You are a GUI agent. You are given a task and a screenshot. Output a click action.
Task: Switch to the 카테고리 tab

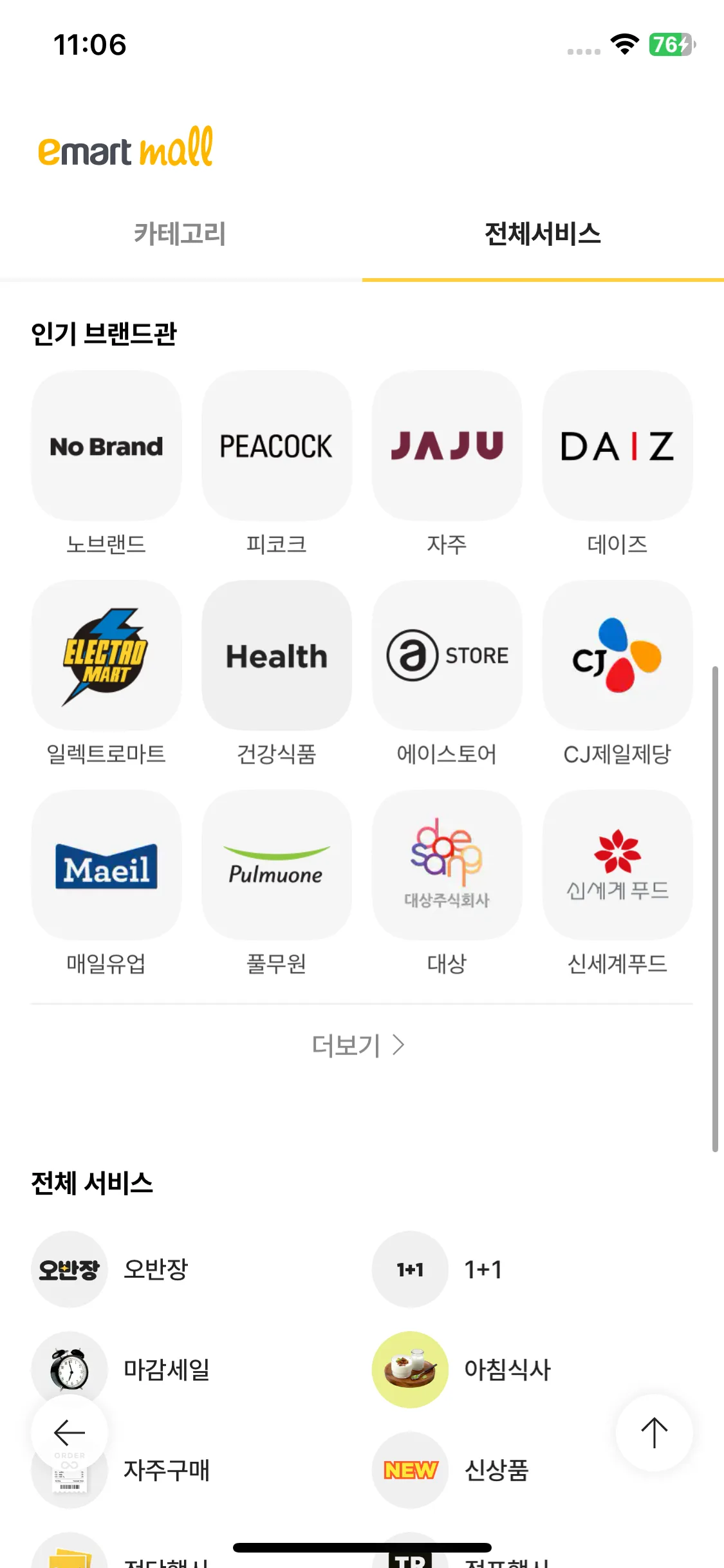pyautogui.click(x=181, y=234)
